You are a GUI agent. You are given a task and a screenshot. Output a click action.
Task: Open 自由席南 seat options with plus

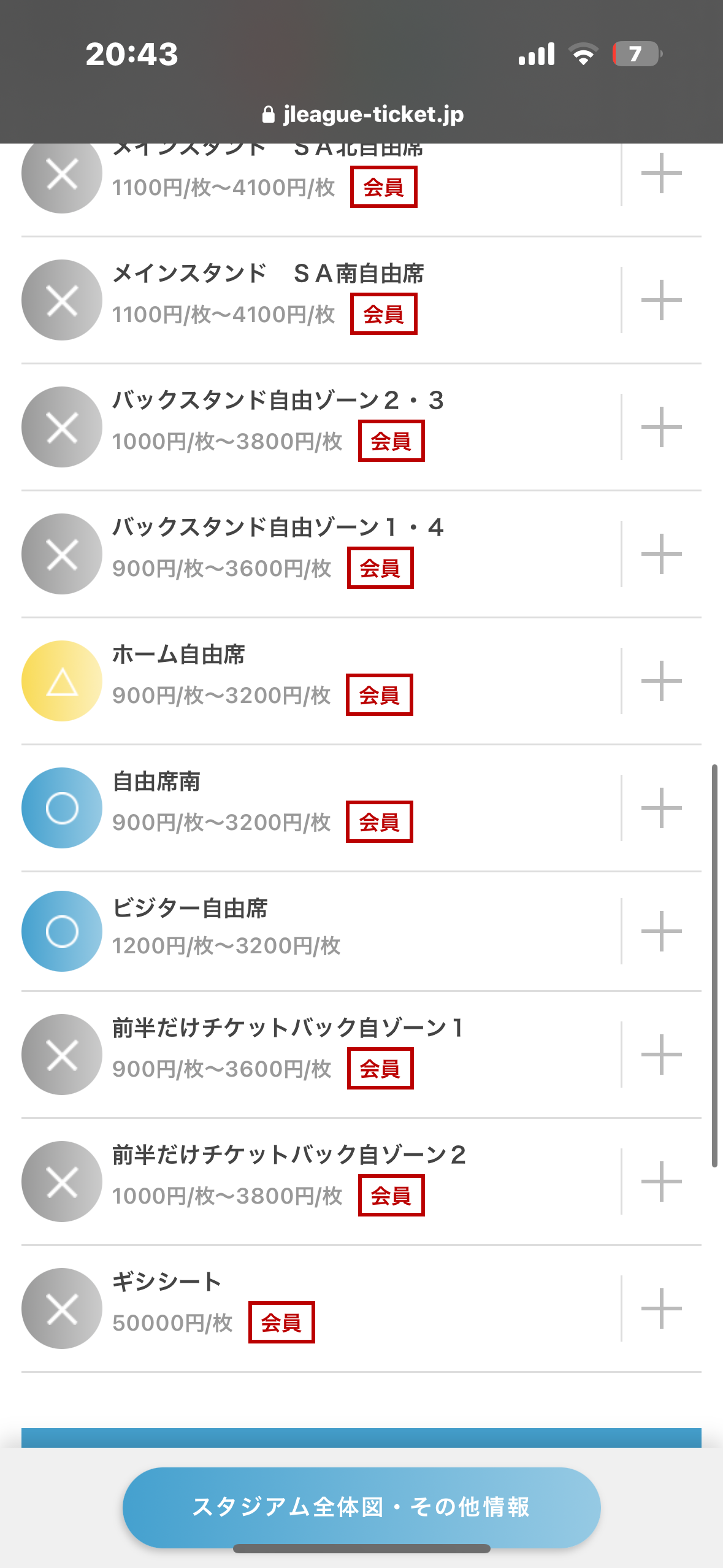tap(661, 808)
